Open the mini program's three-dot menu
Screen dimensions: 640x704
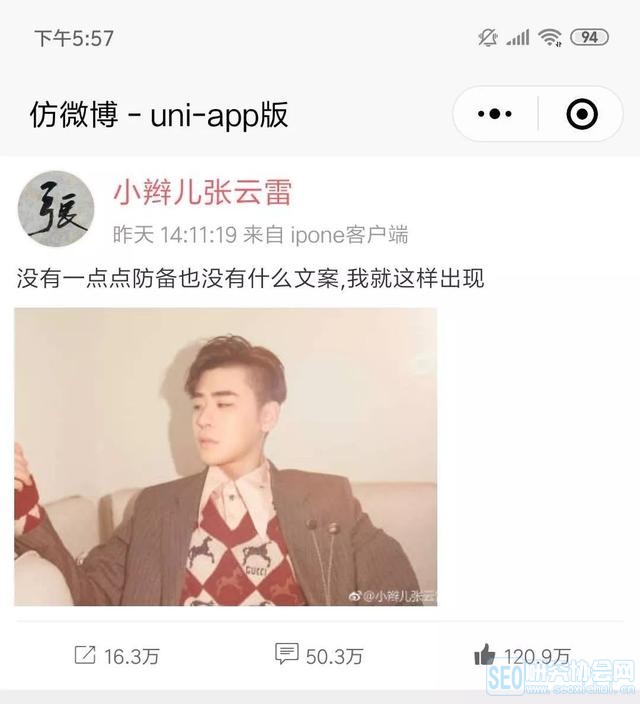point(495,115)
